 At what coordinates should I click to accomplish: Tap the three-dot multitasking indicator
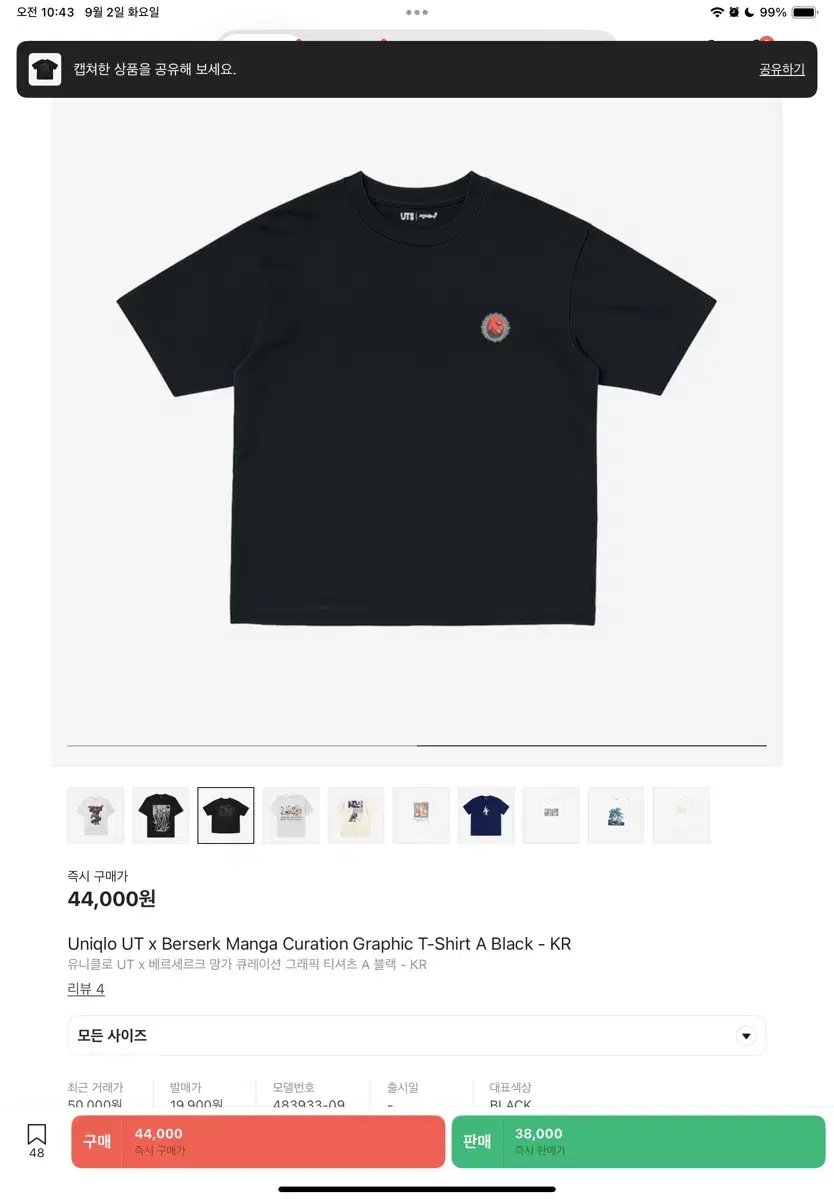[x=416, y=10]
